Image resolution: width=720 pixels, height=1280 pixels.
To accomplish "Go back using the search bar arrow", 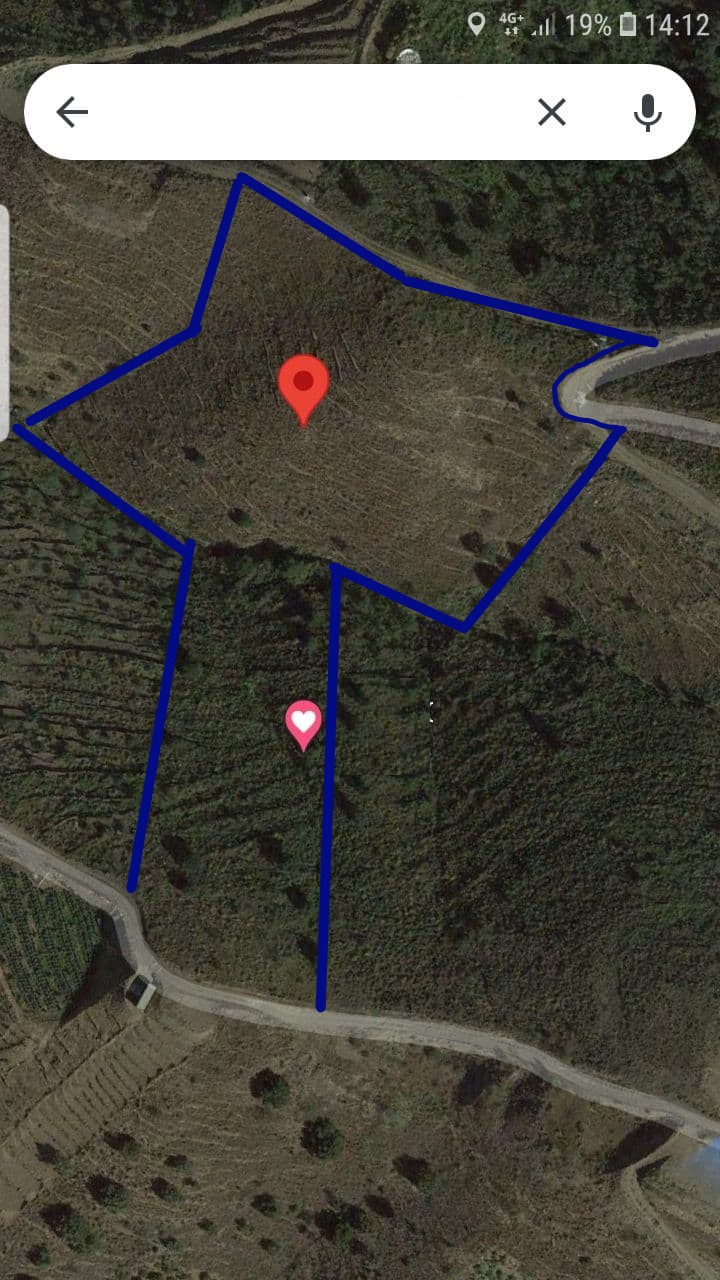I will coord(72,112).
